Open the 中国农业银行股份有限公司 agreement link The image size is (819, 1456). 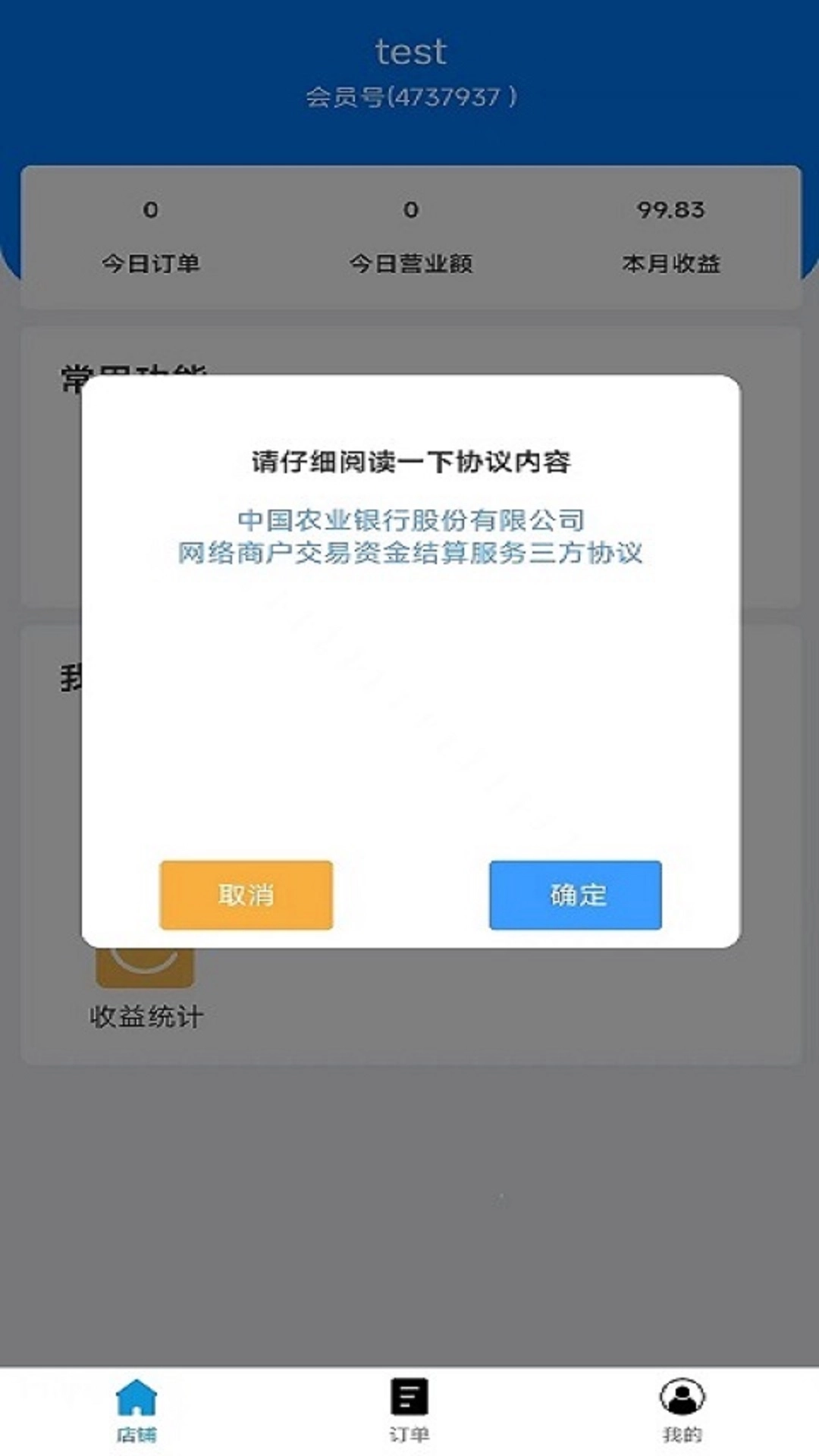click(409, 520)
